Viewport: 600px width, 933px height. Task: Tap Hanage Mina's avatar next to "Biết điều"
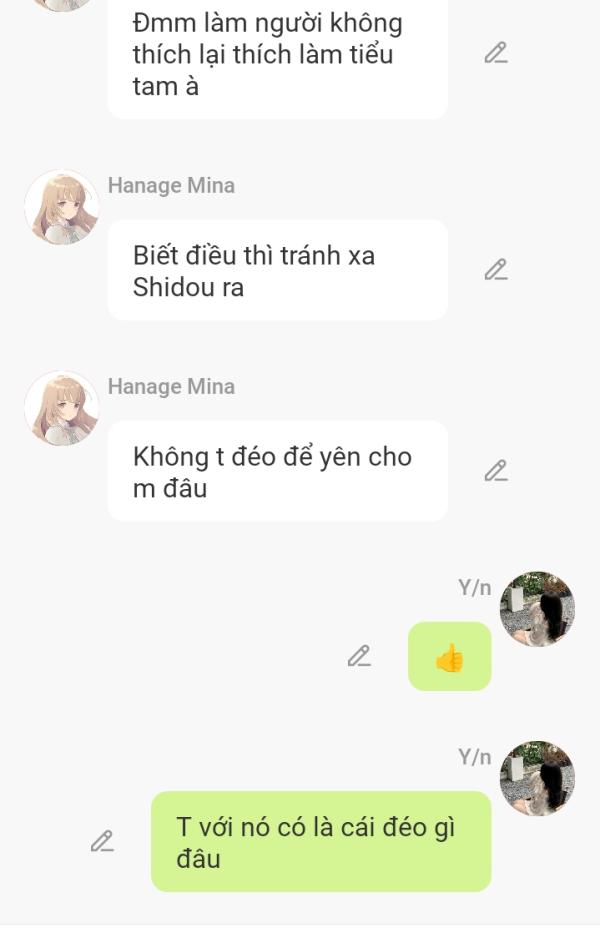(x=62, y=207)
